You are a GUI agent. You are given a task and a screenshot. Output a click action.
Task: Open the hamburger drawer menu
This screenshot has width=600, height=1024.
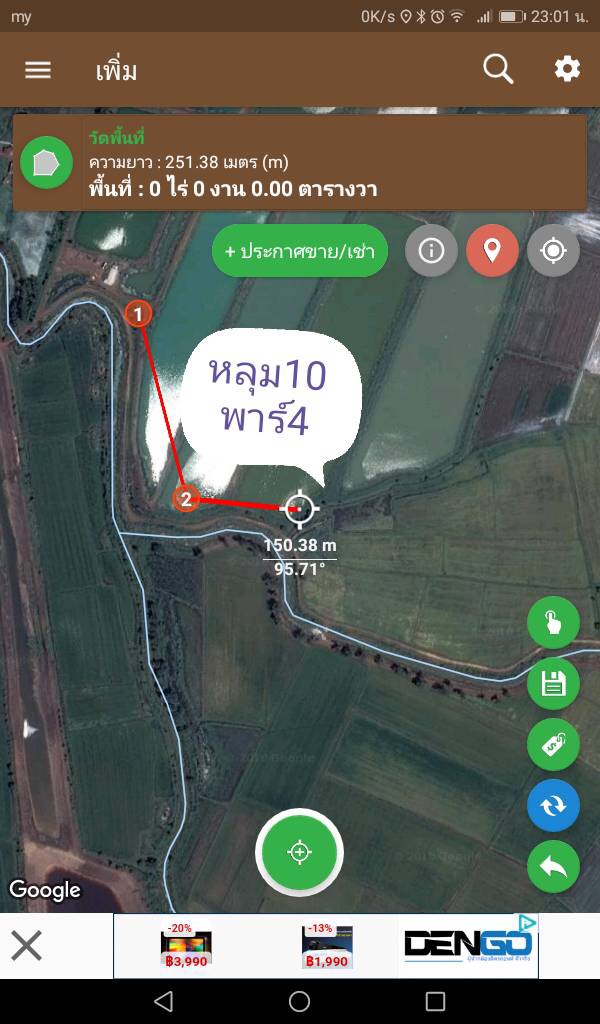click(38, 70)
